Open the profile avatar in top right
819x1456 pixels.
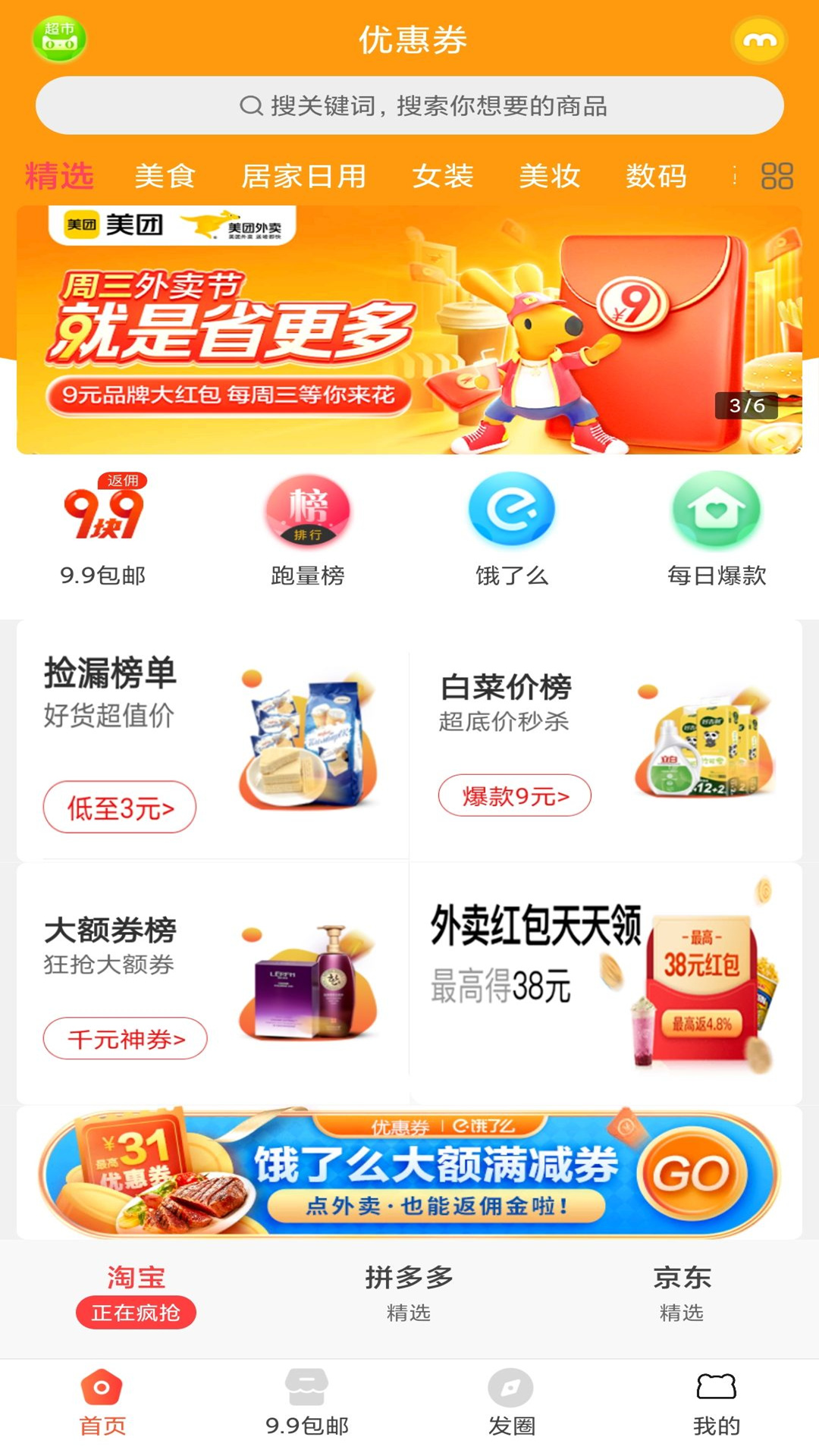point(759,39)
